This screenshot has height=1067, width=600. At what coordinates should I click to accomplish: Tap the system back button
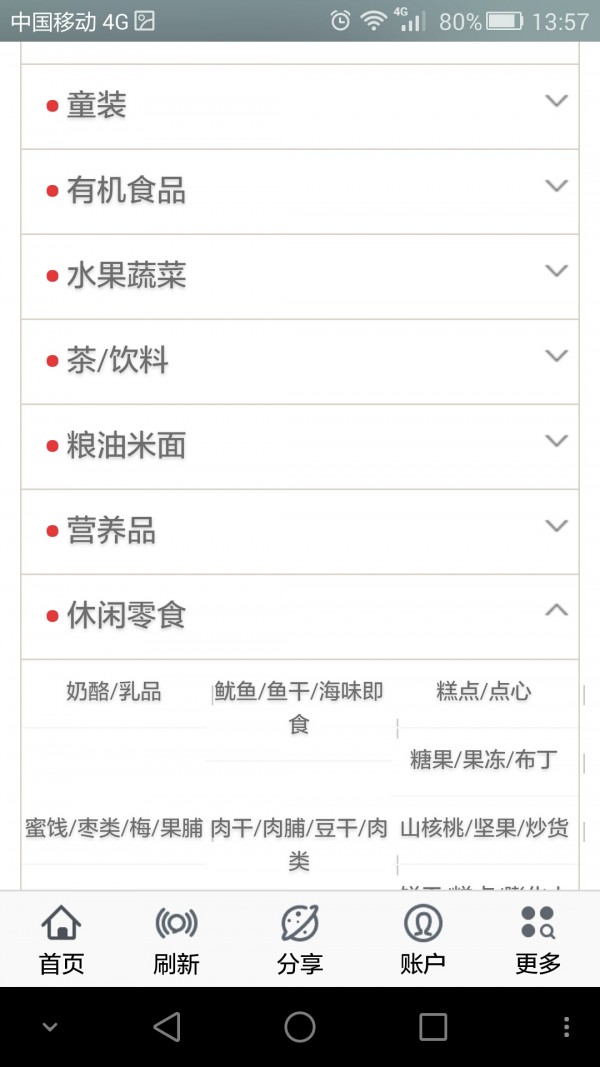pyautogui.click(x=167, y=1027)
